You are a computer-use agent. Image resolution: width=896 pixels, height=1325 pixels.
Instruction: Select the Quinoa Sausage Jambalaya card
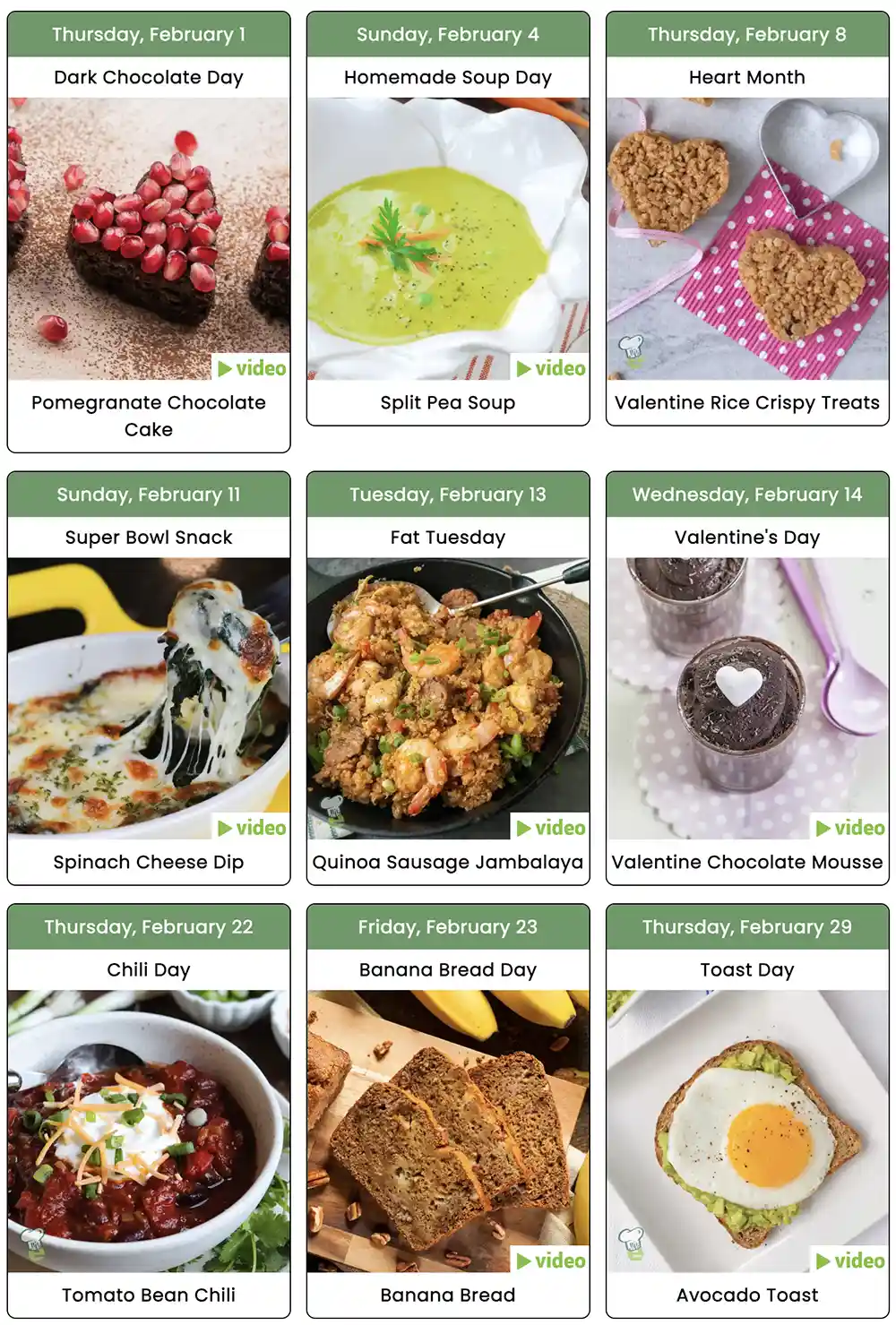point(448,697)
